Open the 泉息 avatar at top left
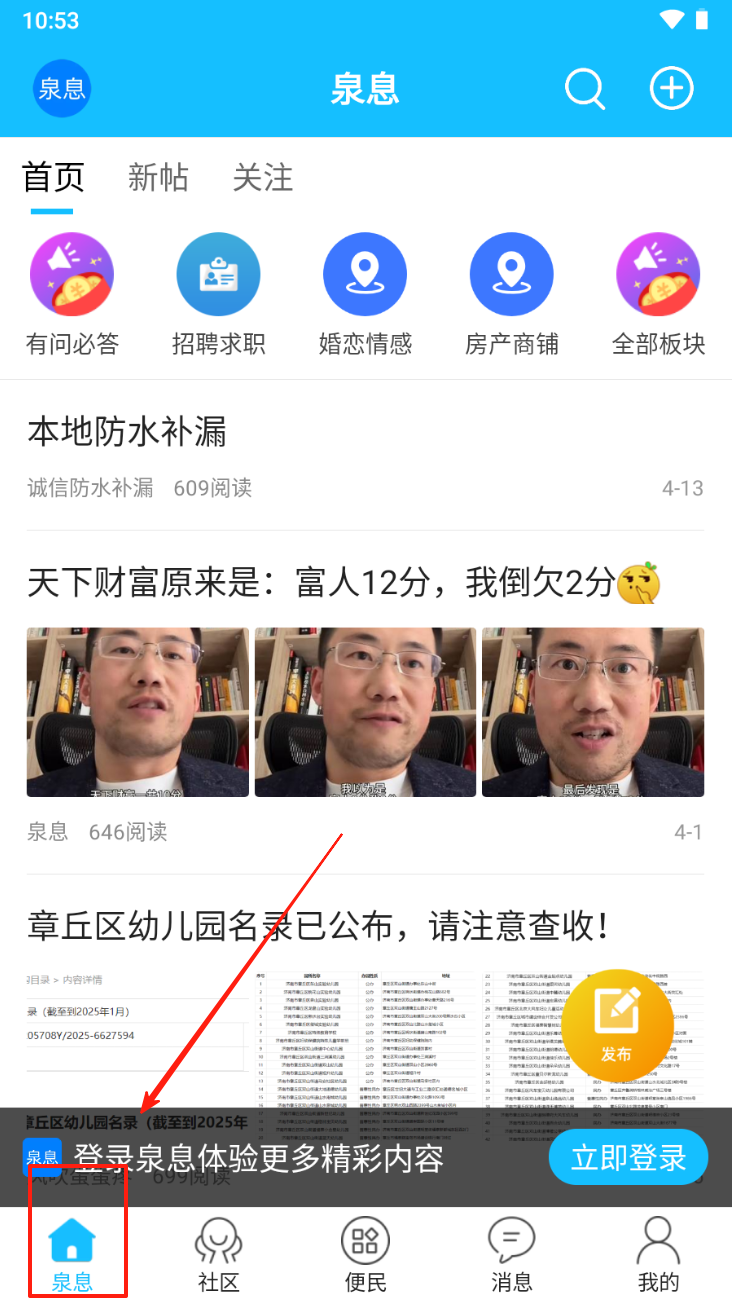This screenshot has width=732, height=1304. [62, 89]
